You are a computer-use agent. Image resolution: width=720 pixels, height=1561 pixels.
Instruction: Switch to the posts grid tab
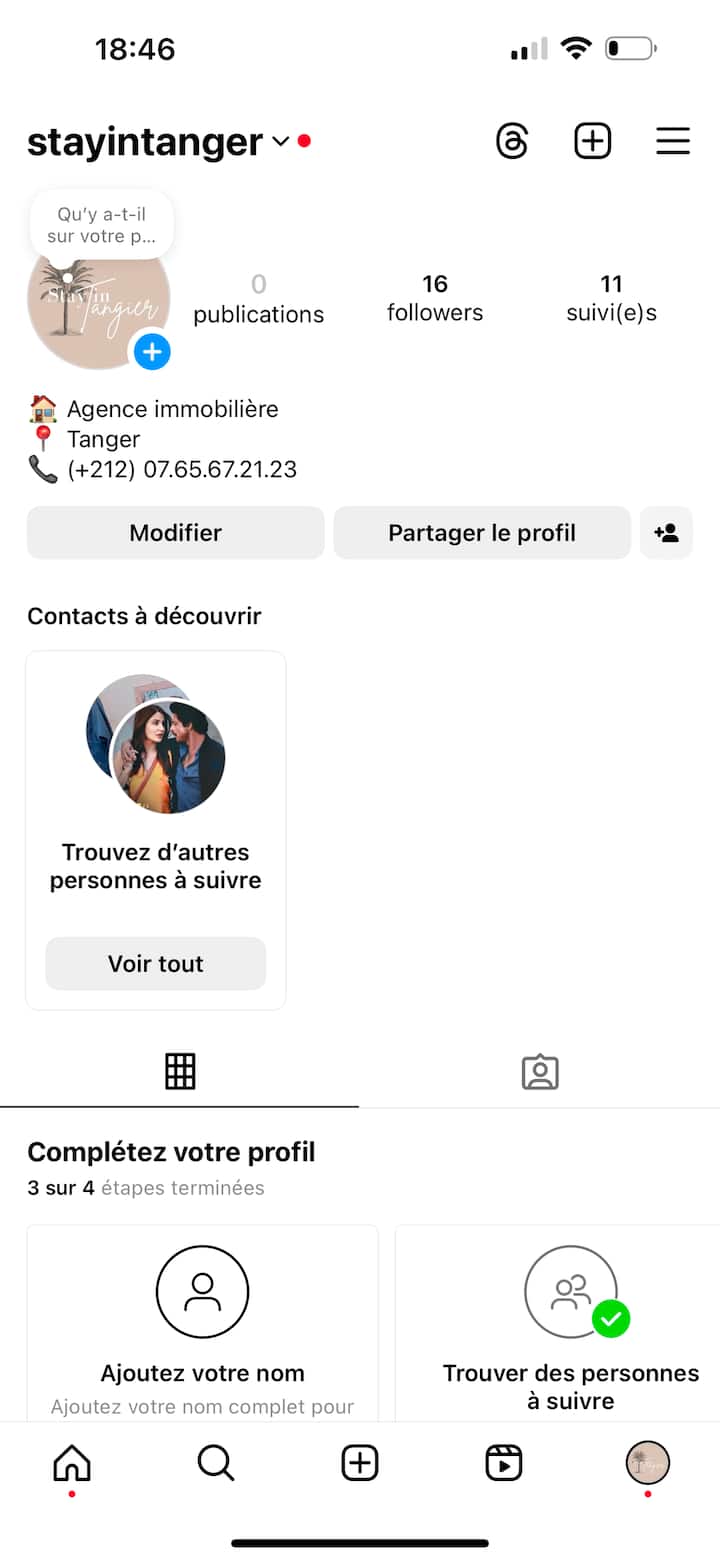[180, 1071]
